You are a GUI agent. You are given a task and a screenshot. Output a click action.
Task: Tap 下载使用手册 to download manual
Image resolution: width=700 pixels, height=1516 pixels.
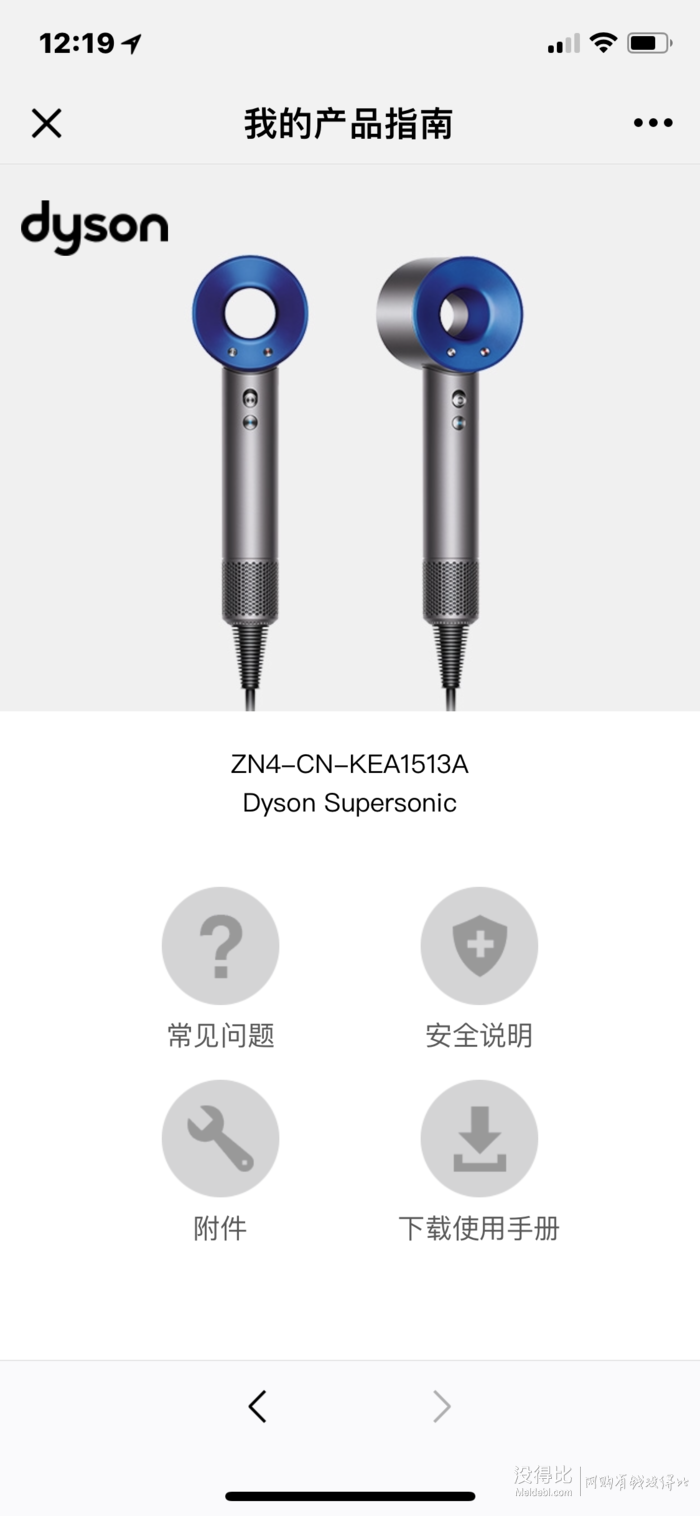pos(479,1139)
